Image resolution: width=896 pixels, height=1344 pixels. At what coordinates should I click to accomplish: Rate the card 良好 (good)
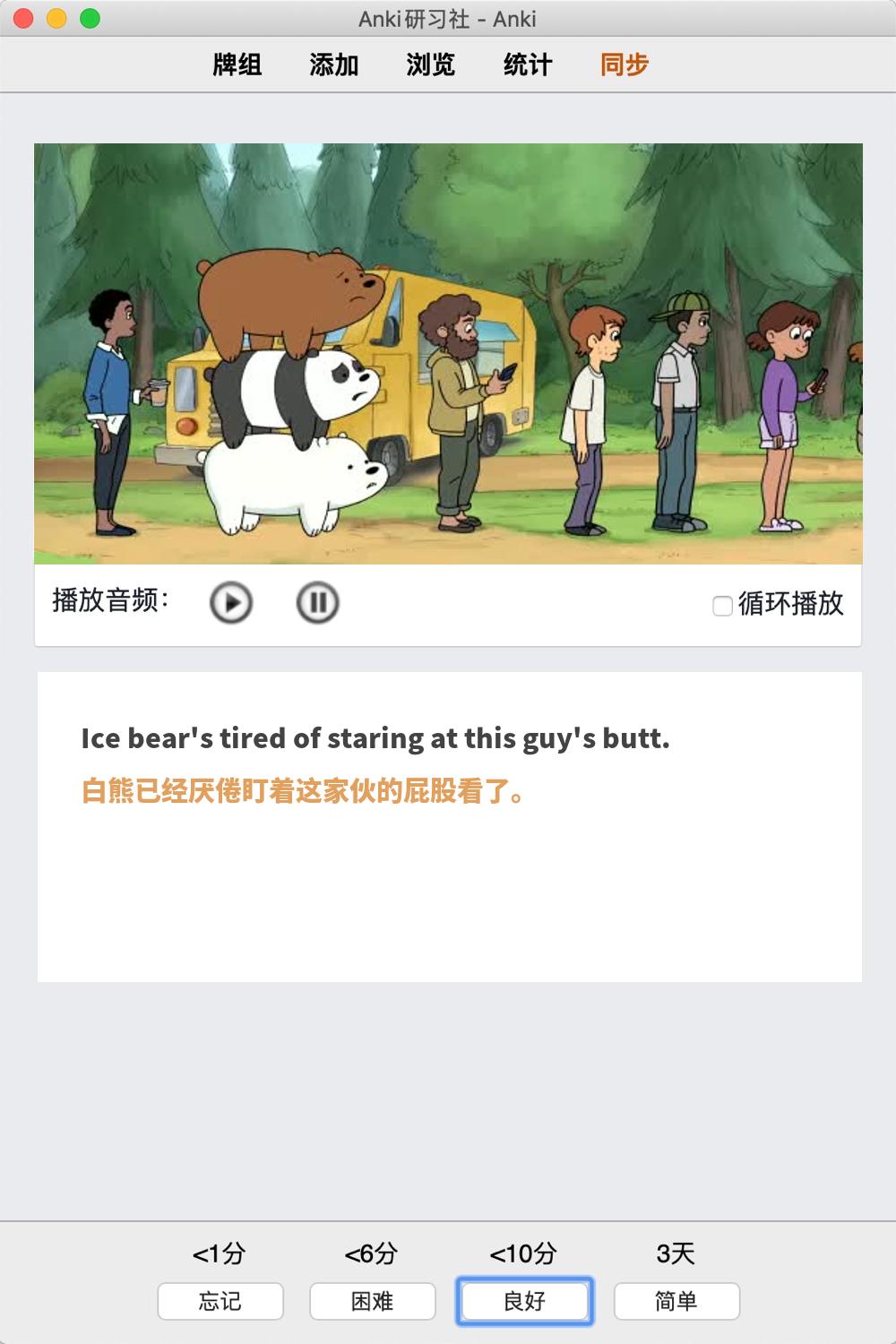525,1301
